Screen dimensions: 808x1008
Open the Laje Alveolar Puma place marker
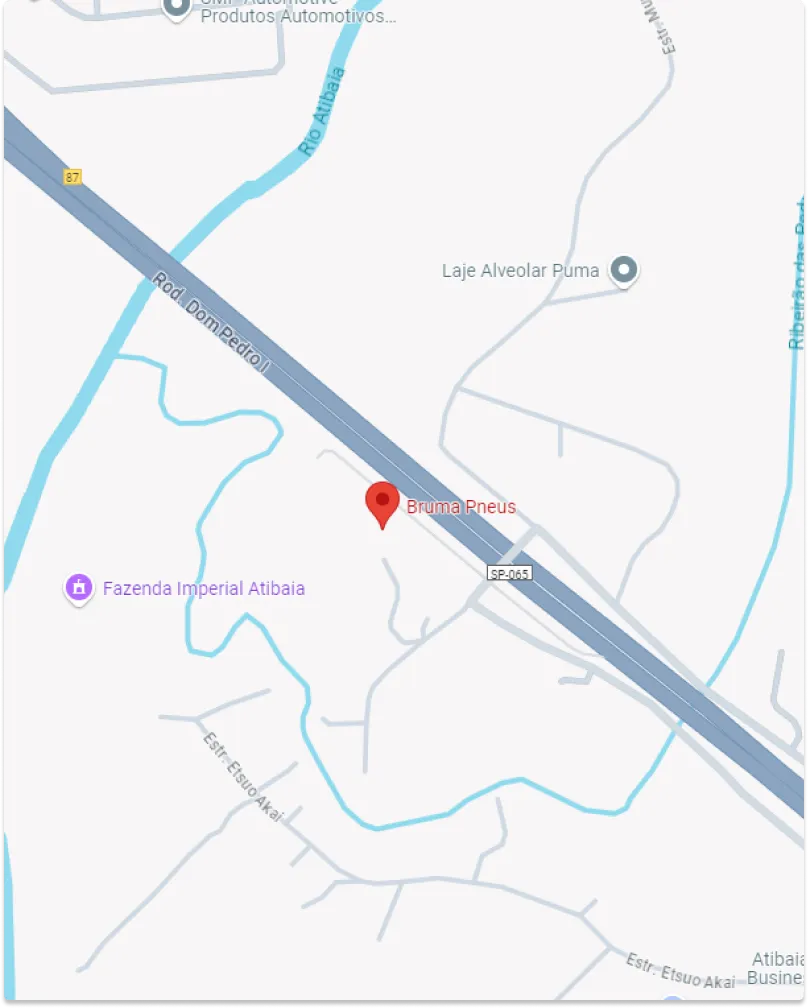pyautogui.click(x=624, y=270)
